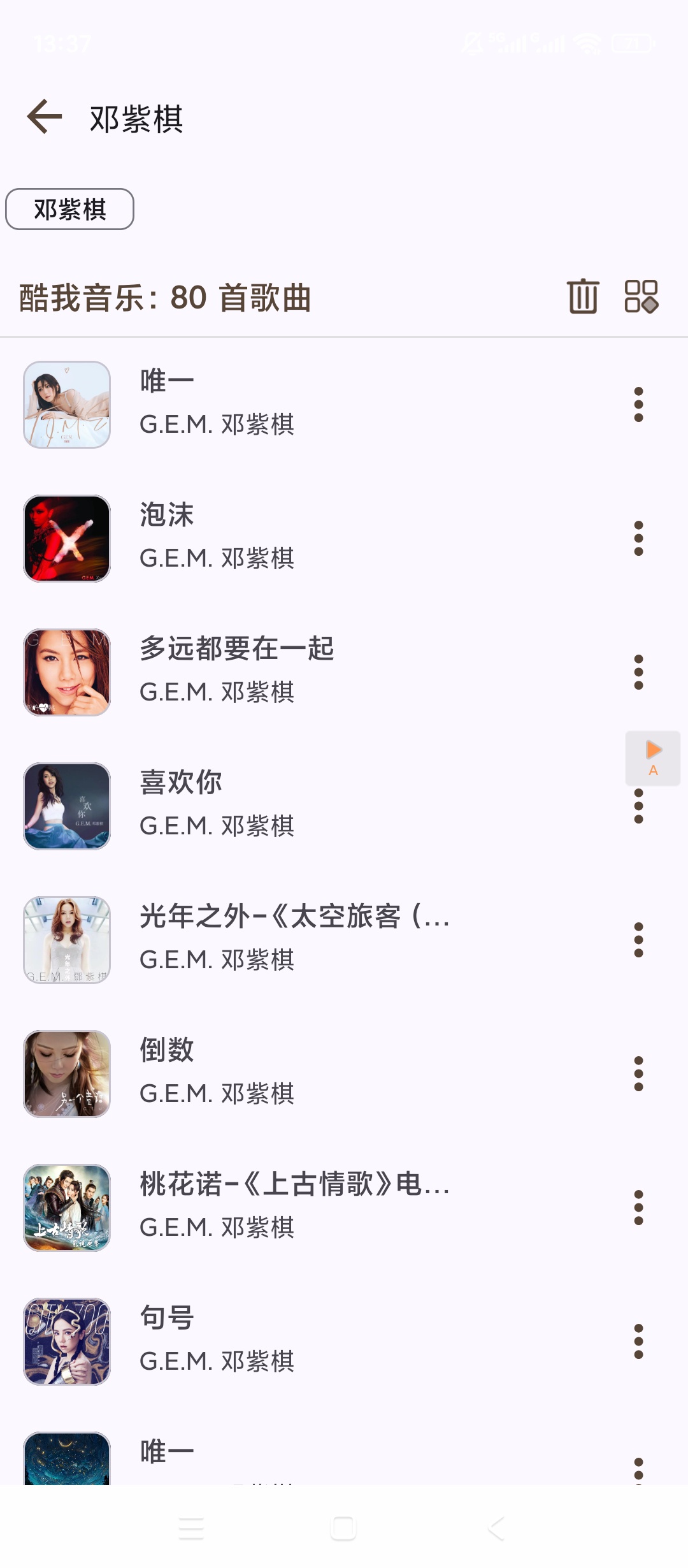Toggle the 邓紫棋 filter chip
This screenshot has width=688, height=1568.
pos(69,208)
